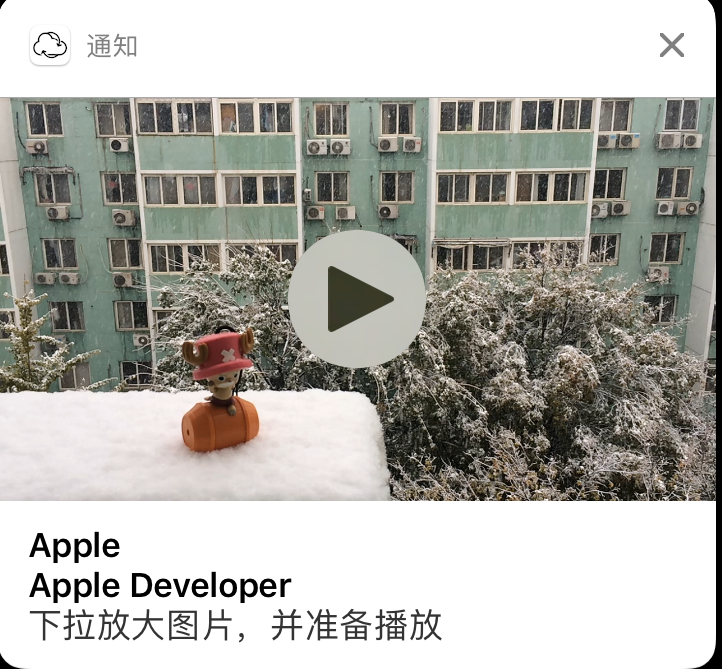Dismiss the notification with the X
Image resolution: width=722 pixels, height=669 pixels.
pos(672,45)
